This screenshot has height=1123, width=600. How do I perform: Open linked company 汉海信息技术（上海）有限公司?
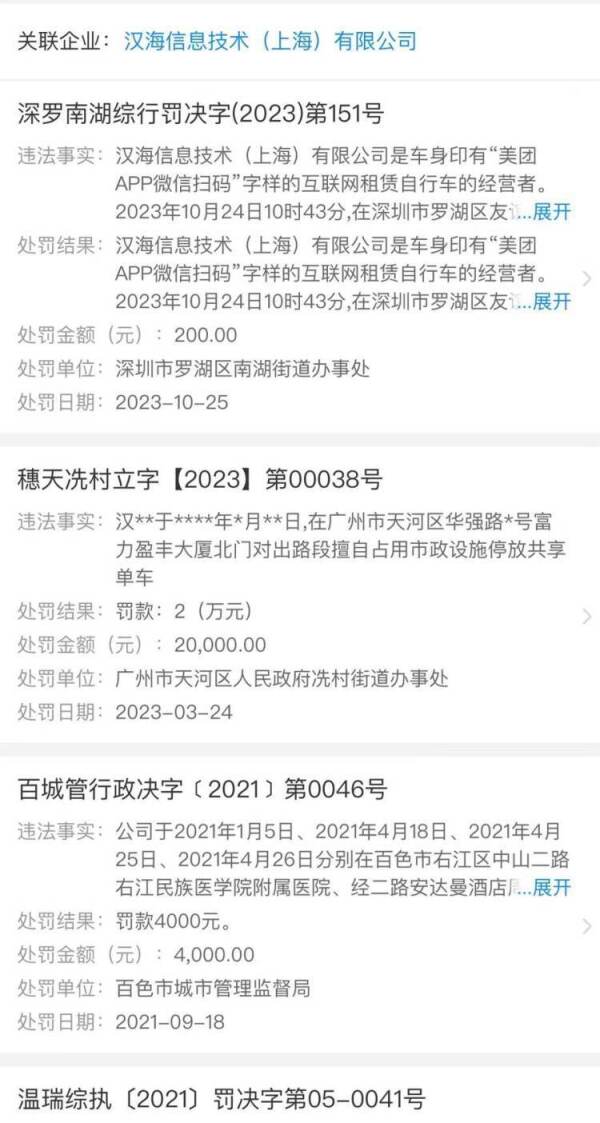(269, 41)
